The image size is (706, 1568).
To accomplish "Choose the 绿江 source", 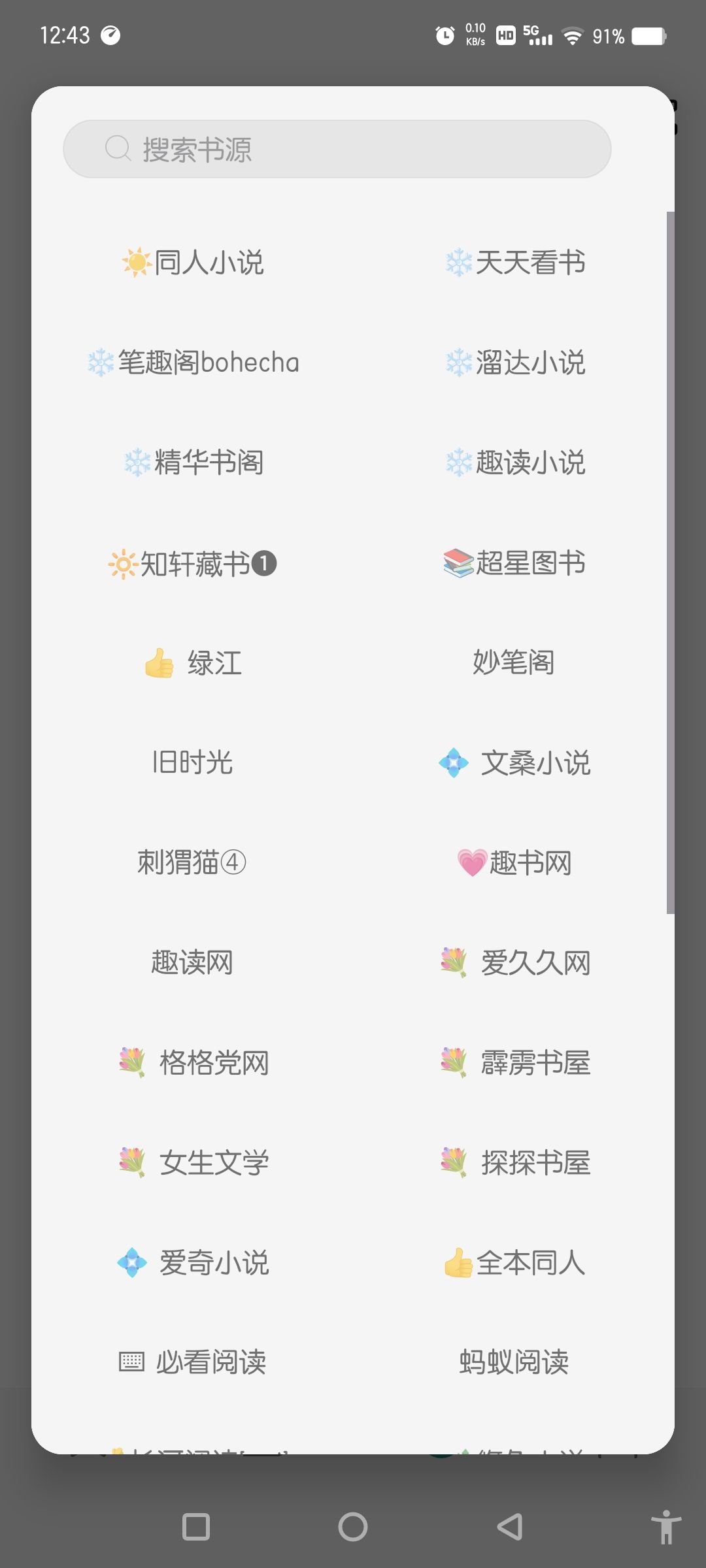I will [193, 663].
